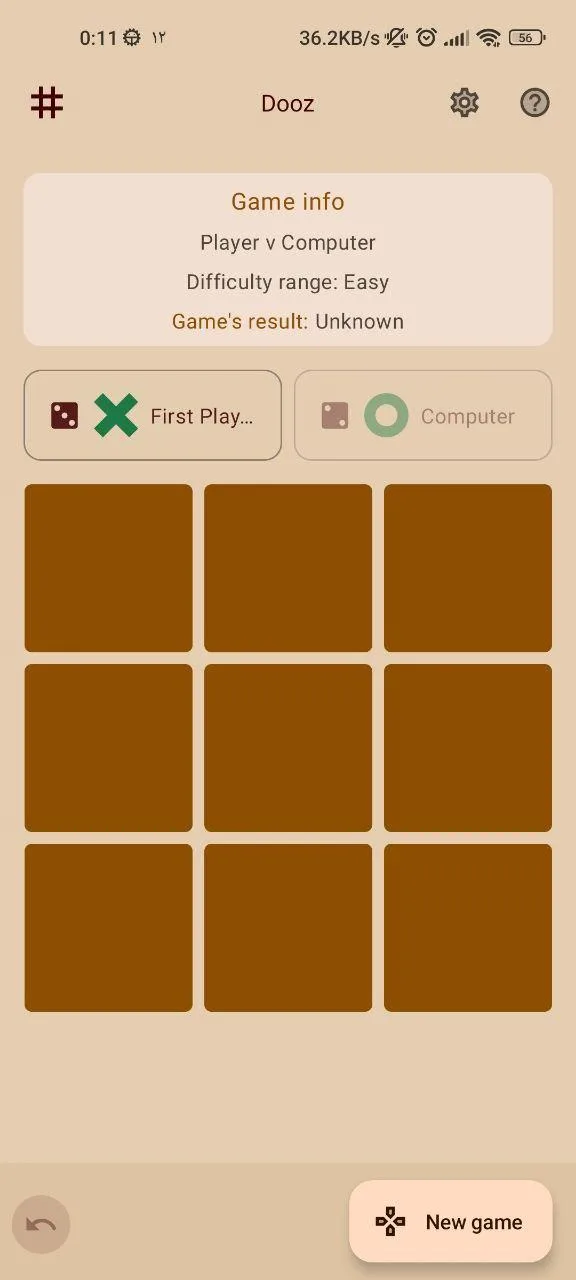Tap the hash grid icon in app bar
The image size is (576, 1280).
[47, 103]
